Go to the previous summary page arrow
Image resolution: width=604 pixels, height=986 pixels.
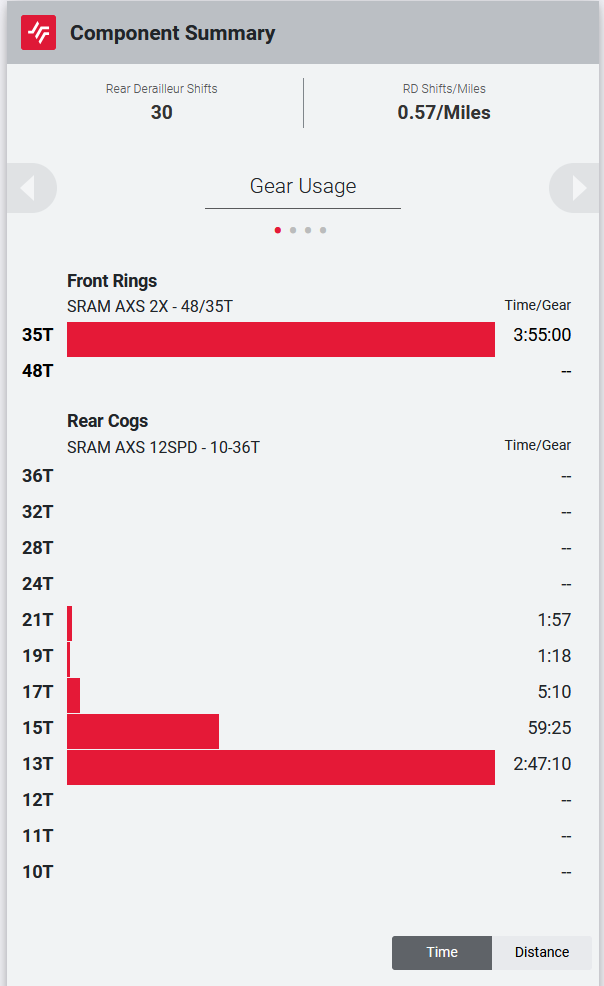click(x=29, y=187)
